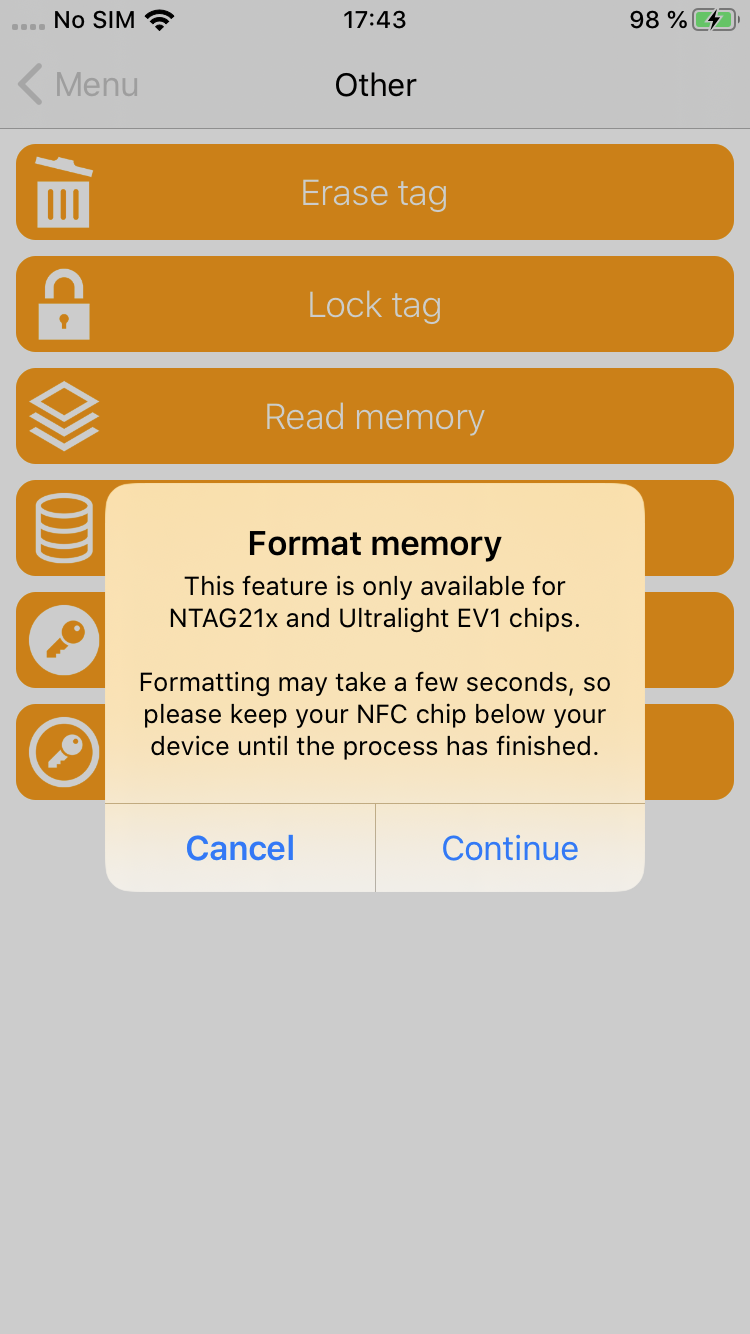Cancel the Format memory dialog
750x1334 pixels.
tap(240, 848)
